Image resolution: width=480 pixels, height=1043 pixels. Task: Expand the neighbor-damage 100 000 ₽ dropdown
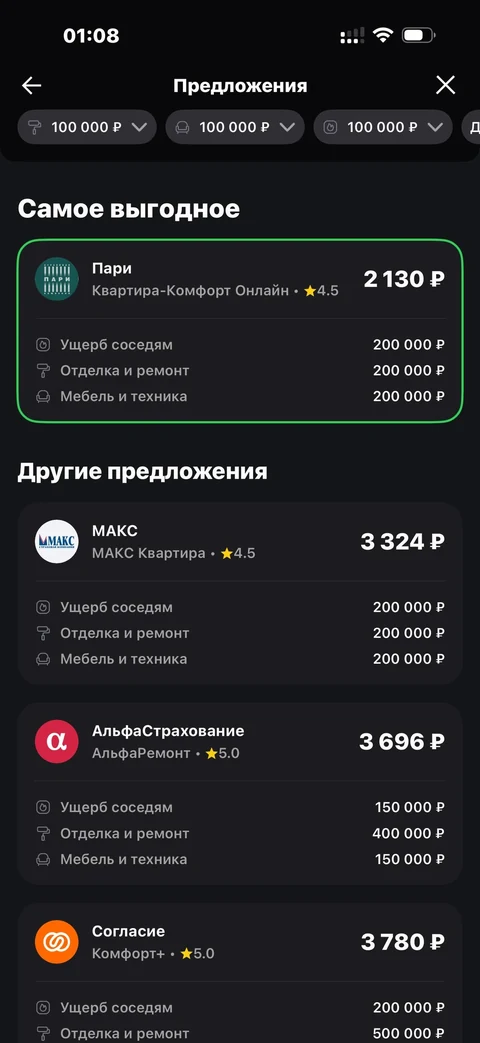[x=383, y=127]
